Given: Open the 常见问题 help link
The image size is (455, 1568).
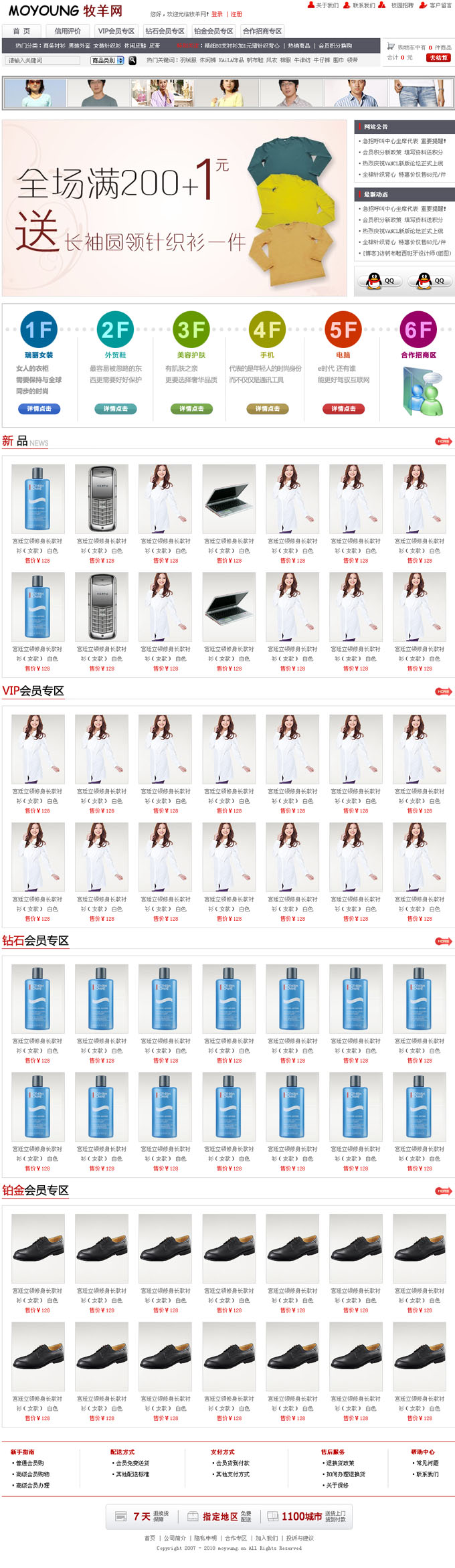Looking at the screenshot, I should tap(428, 1463).
